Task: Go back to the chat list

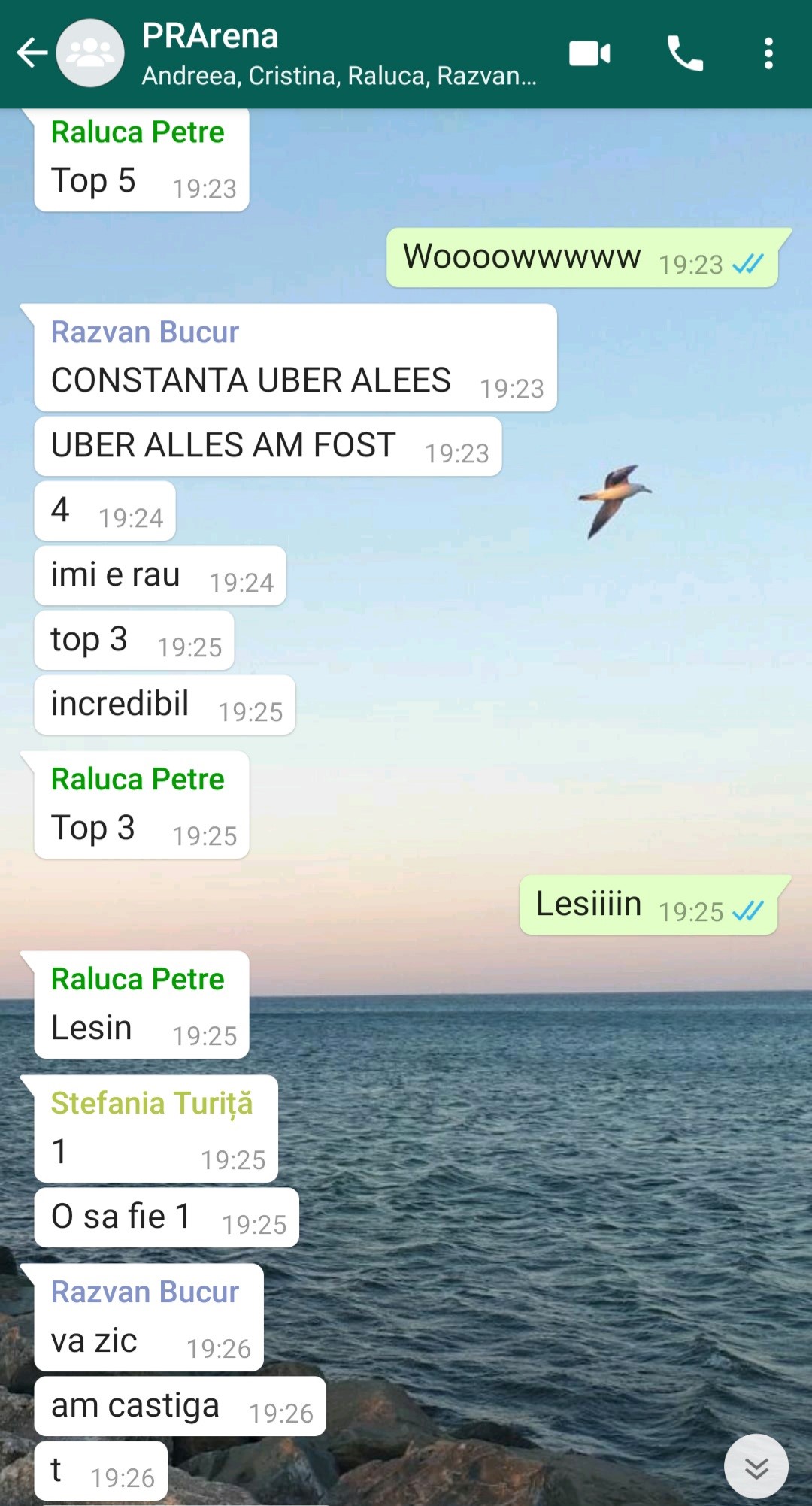Action: (x=32, y=53)
